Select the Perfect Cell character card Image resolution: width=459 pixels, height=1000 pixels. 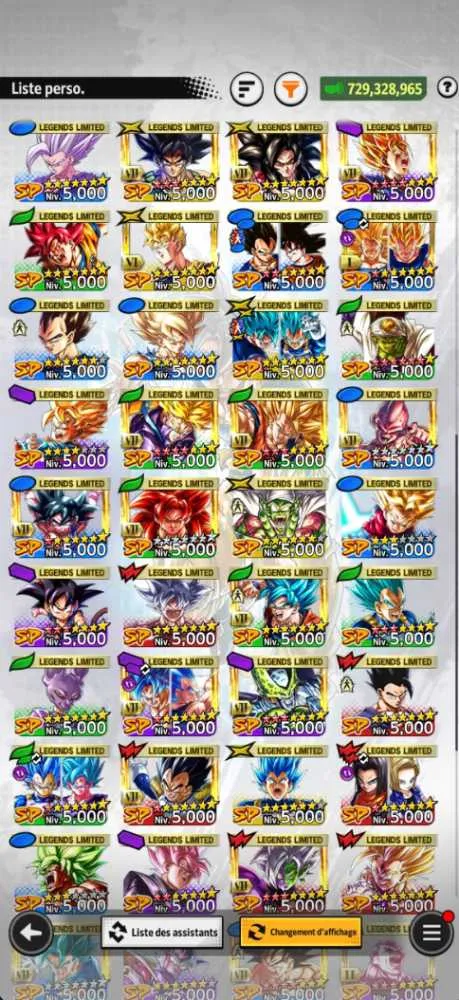[278, 696]
